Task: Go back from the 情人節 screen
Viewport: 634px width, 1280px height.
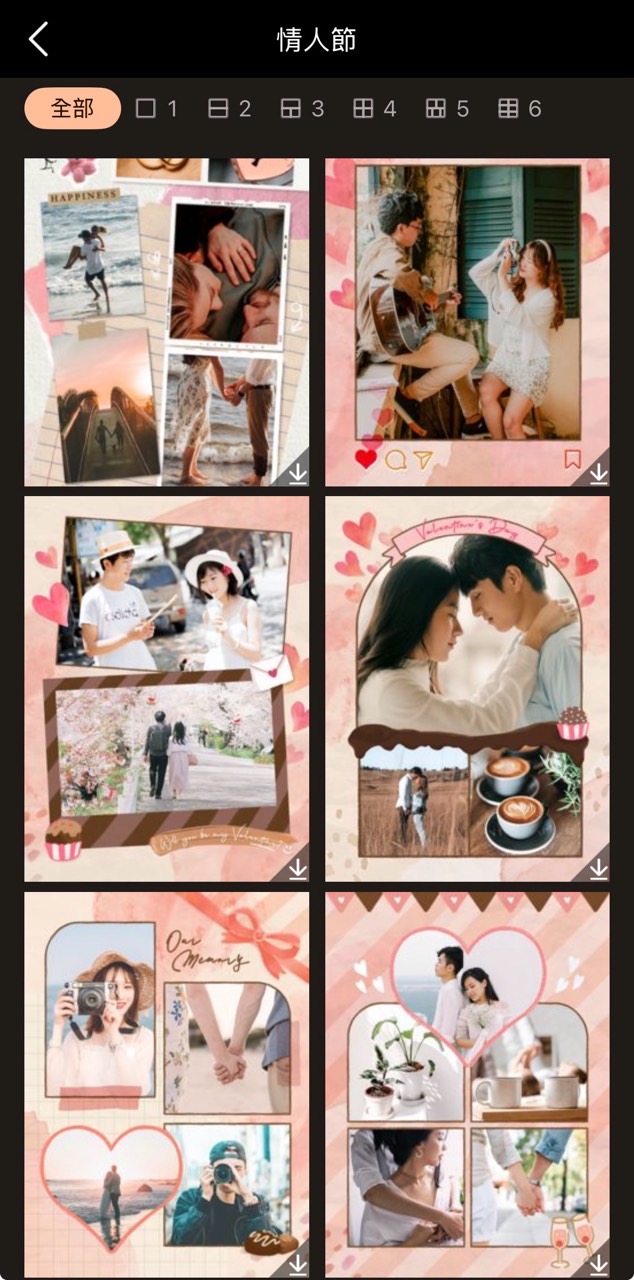Action: click(38, 40)
